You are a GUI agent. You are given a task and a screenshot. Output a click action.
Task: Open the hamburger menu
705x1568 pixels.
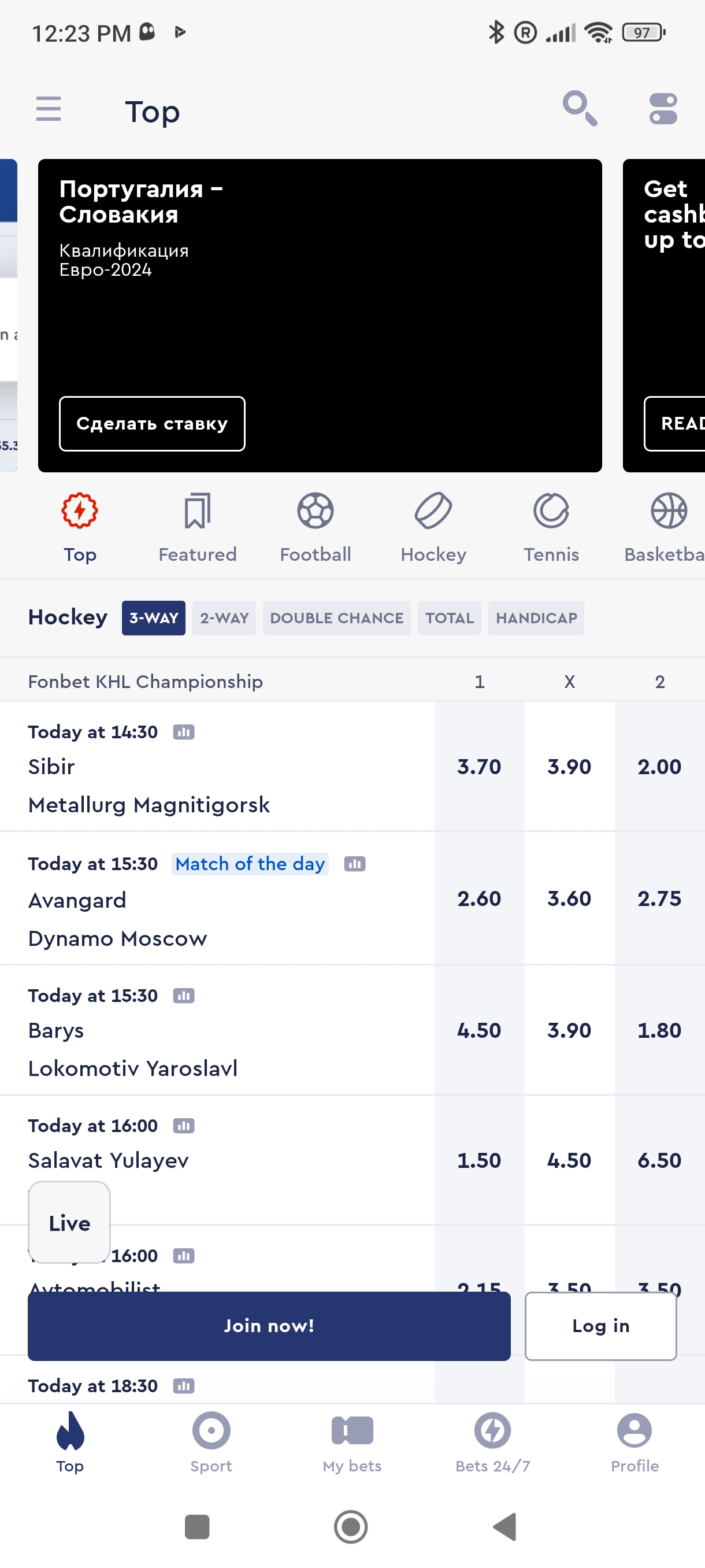[49, 109]
